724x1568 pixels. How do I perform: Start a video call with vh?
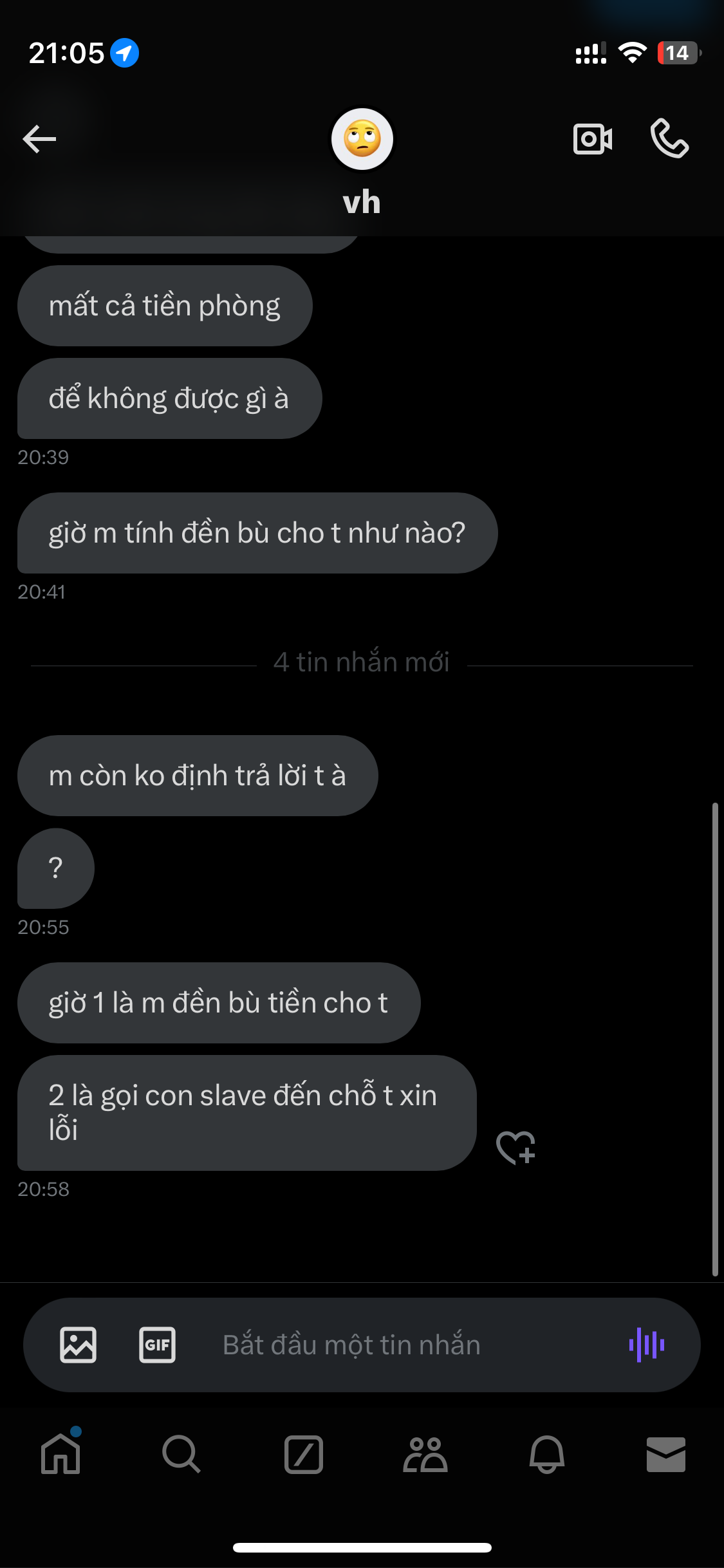pos(592,139)
